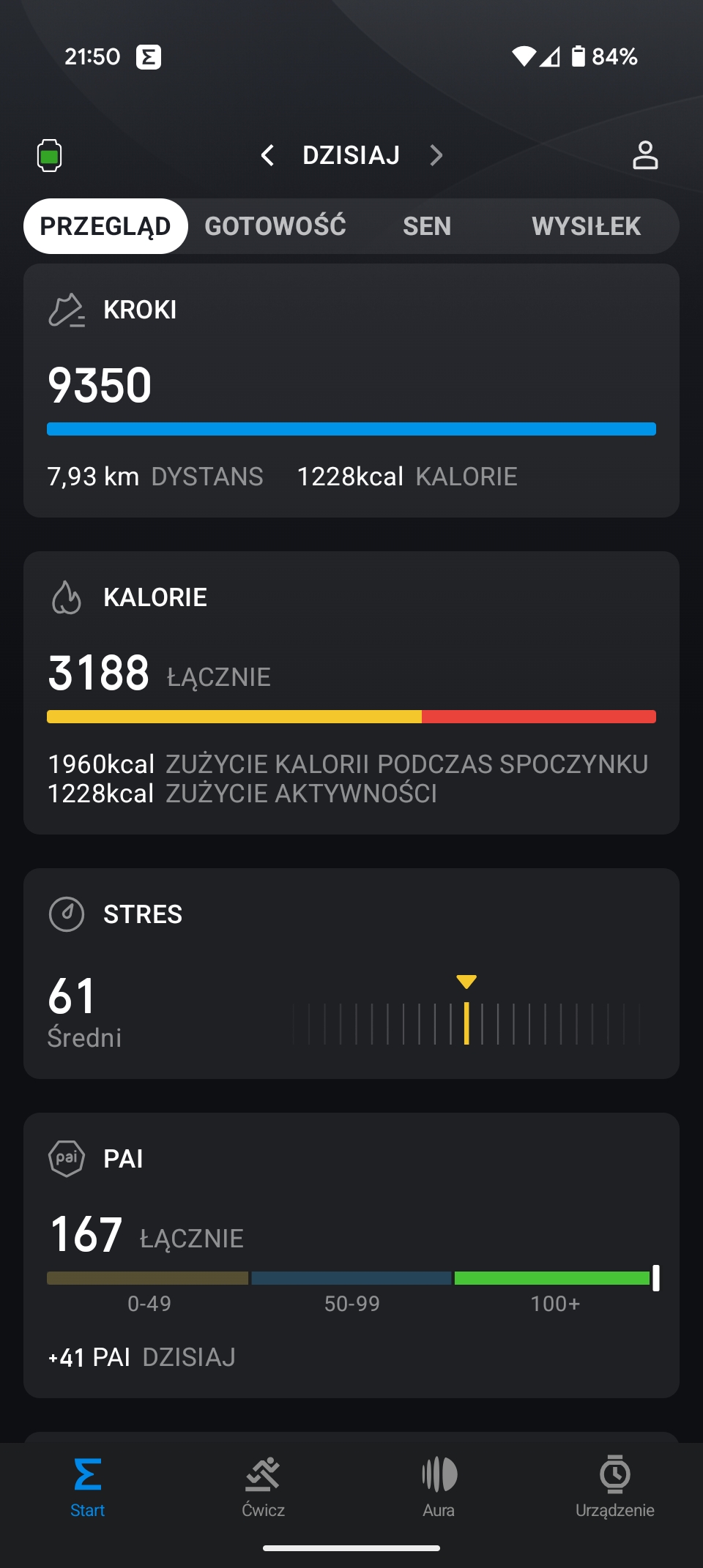Open the STRES card
Image resolution: width=703 pixels, height=1568 pixels.
coord(351,974)
